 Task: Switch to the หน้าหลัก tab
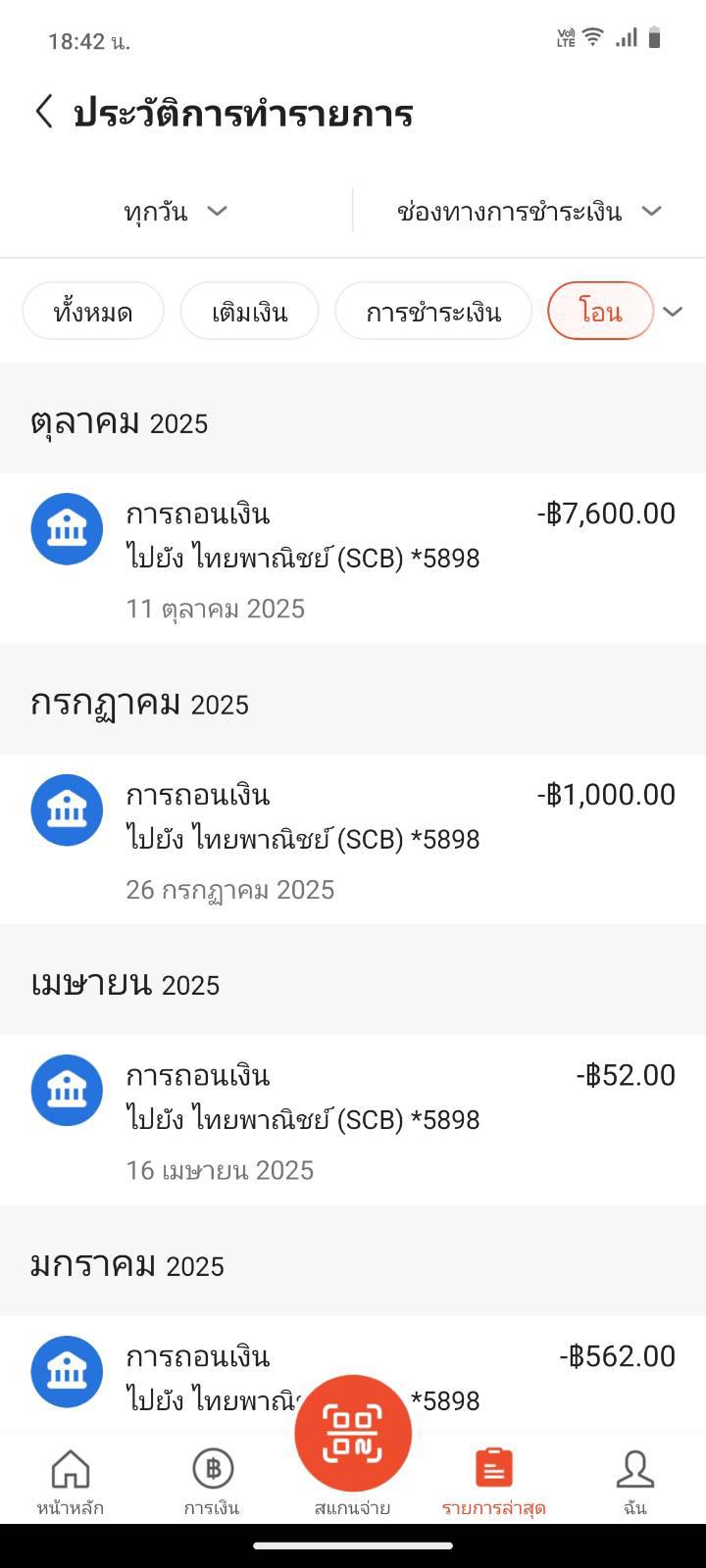click(x=71, y=1482)
